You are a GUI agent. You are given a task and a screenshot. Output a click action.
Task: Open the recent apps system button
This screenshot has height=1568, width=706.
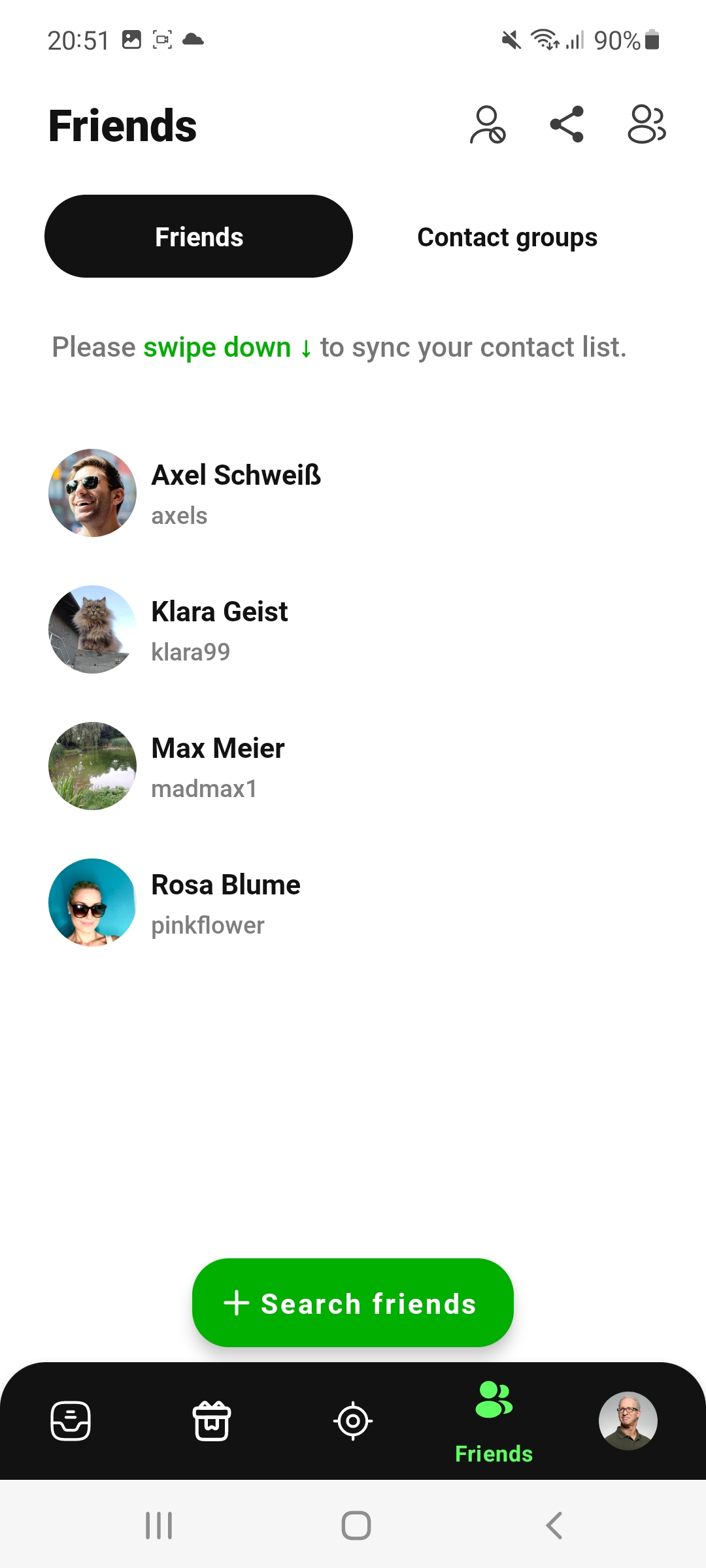(x=159, y=1526)
